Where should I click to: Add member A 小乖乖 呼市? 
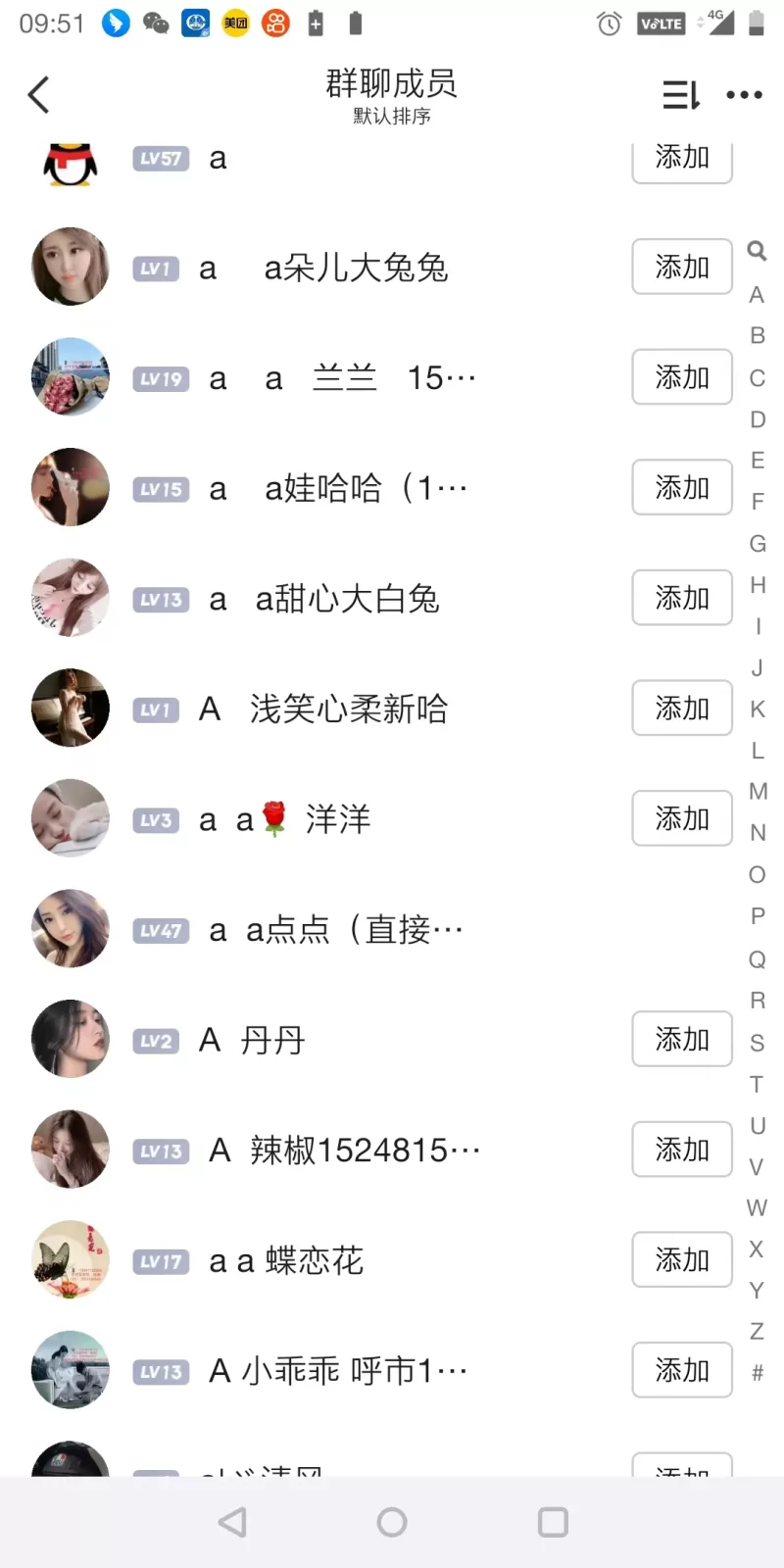click(x=681, y=1370)
